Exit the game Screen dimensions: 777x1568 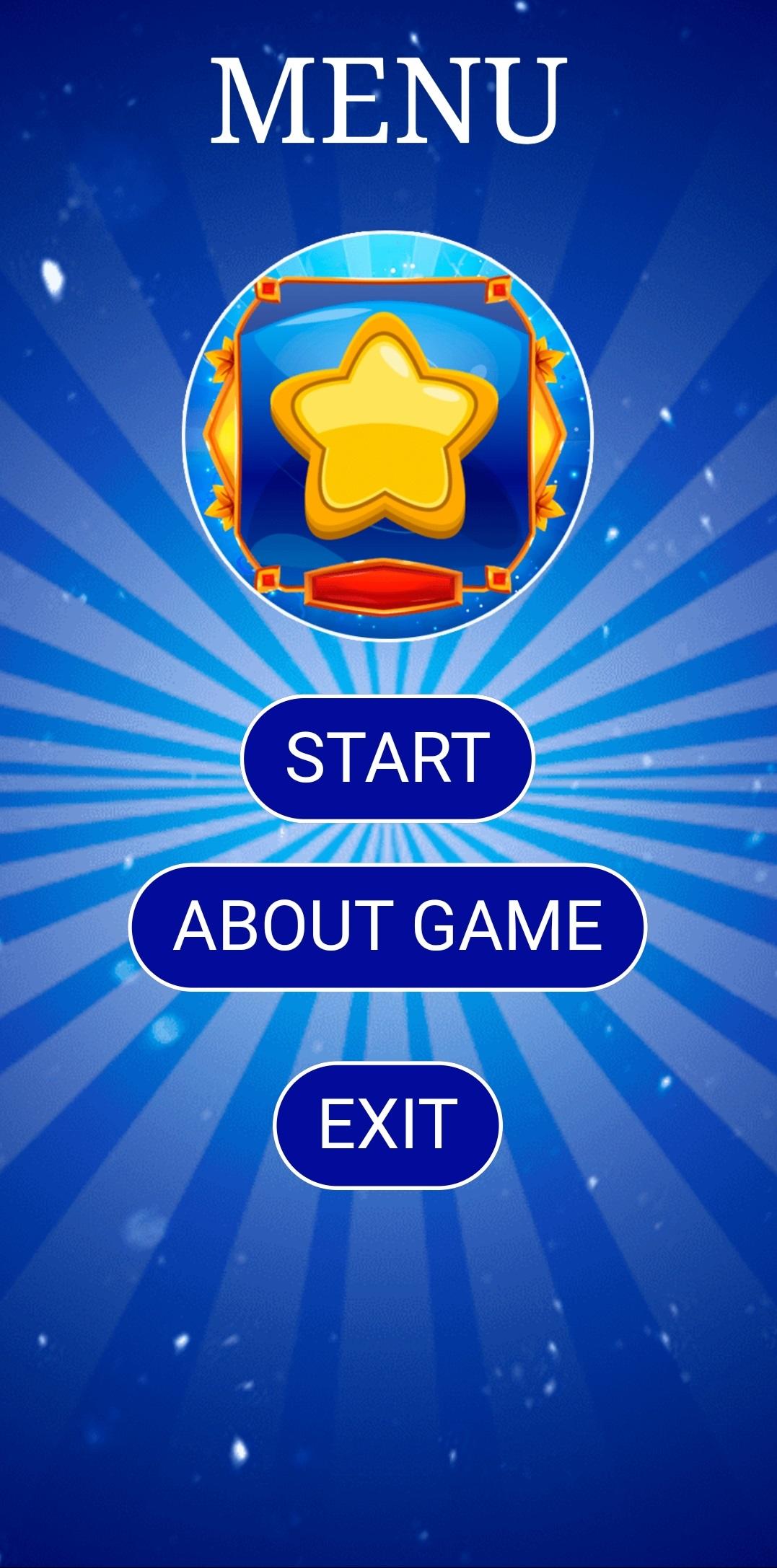coord(387,1125)
